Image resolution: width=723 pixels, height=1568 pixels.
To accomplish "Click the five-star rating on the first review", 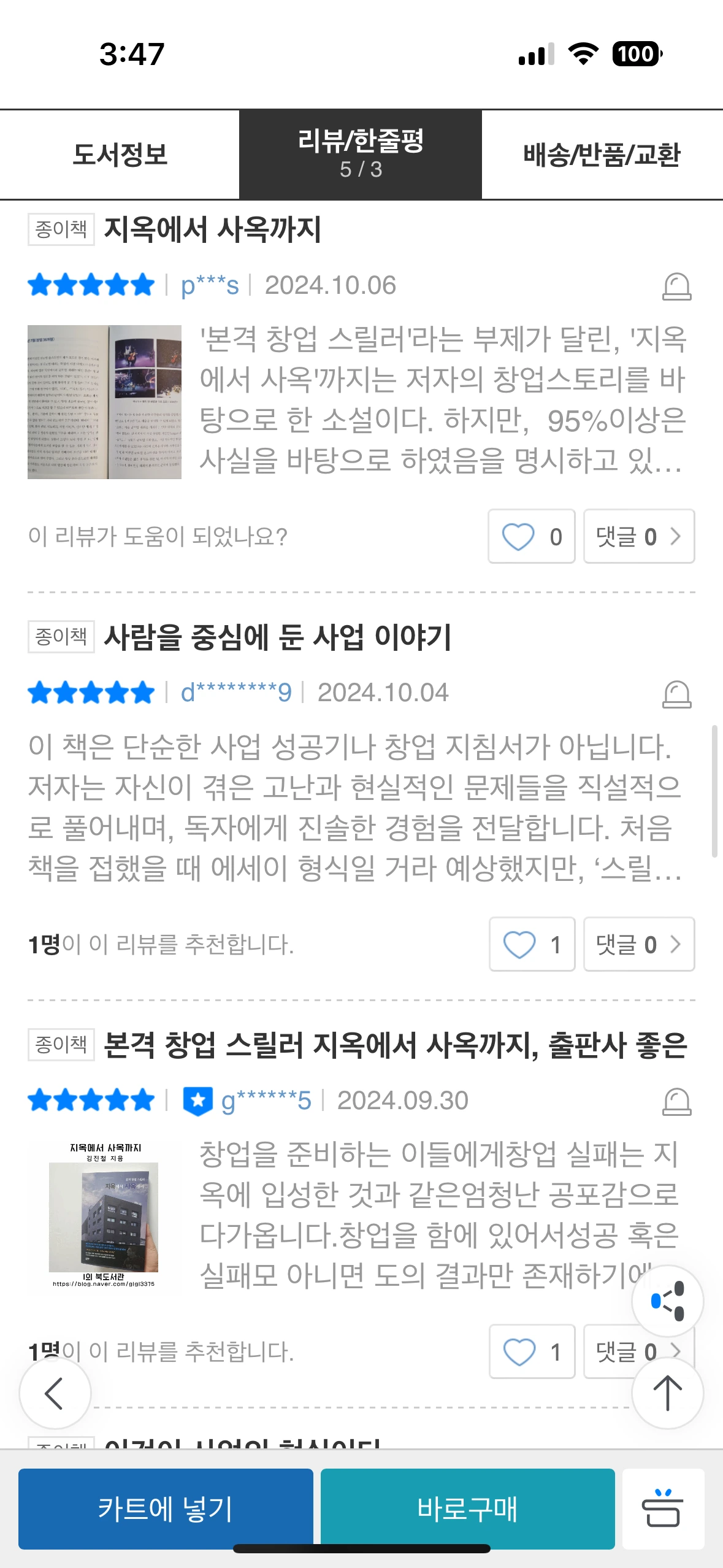I will 90,284.
